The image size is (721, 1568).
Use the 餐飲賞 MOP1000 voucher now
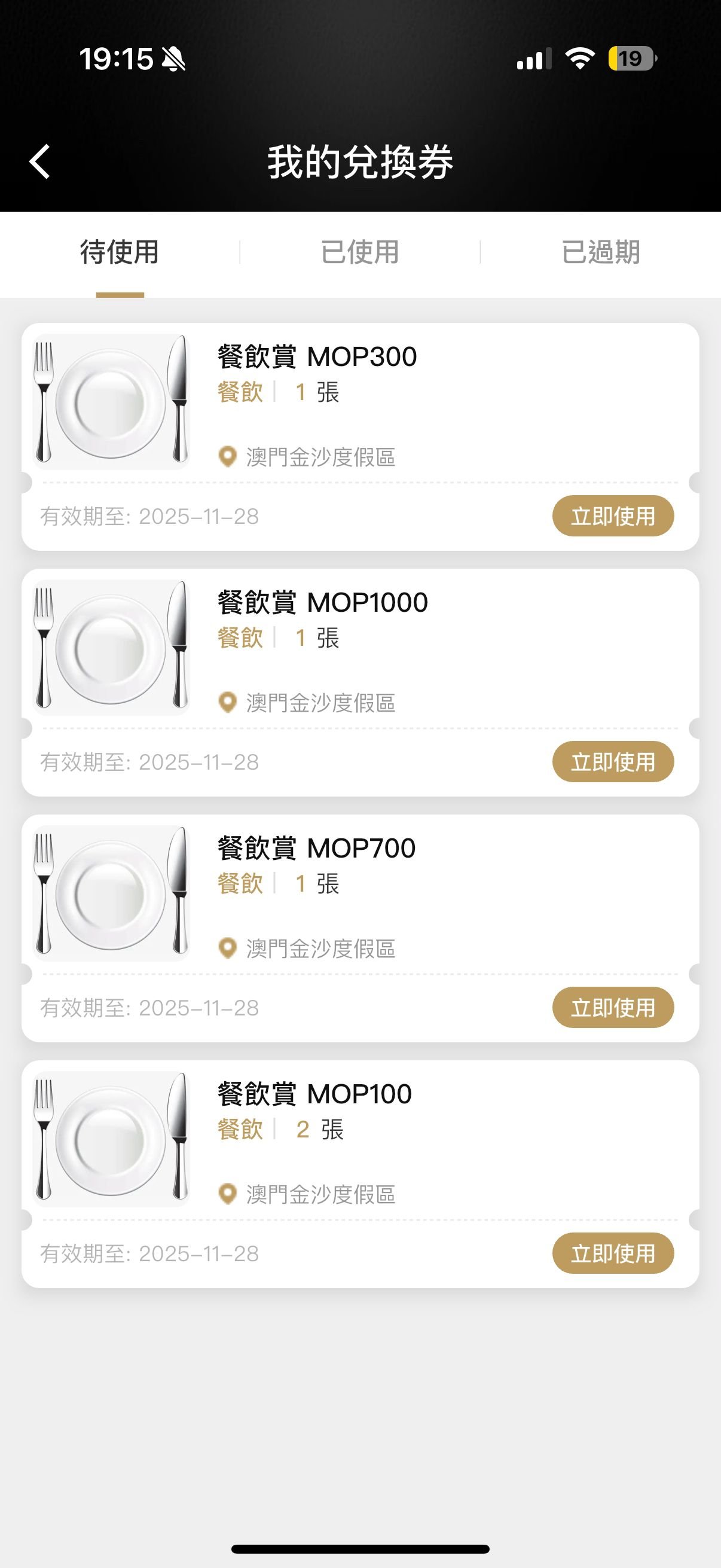pos(612,762)
